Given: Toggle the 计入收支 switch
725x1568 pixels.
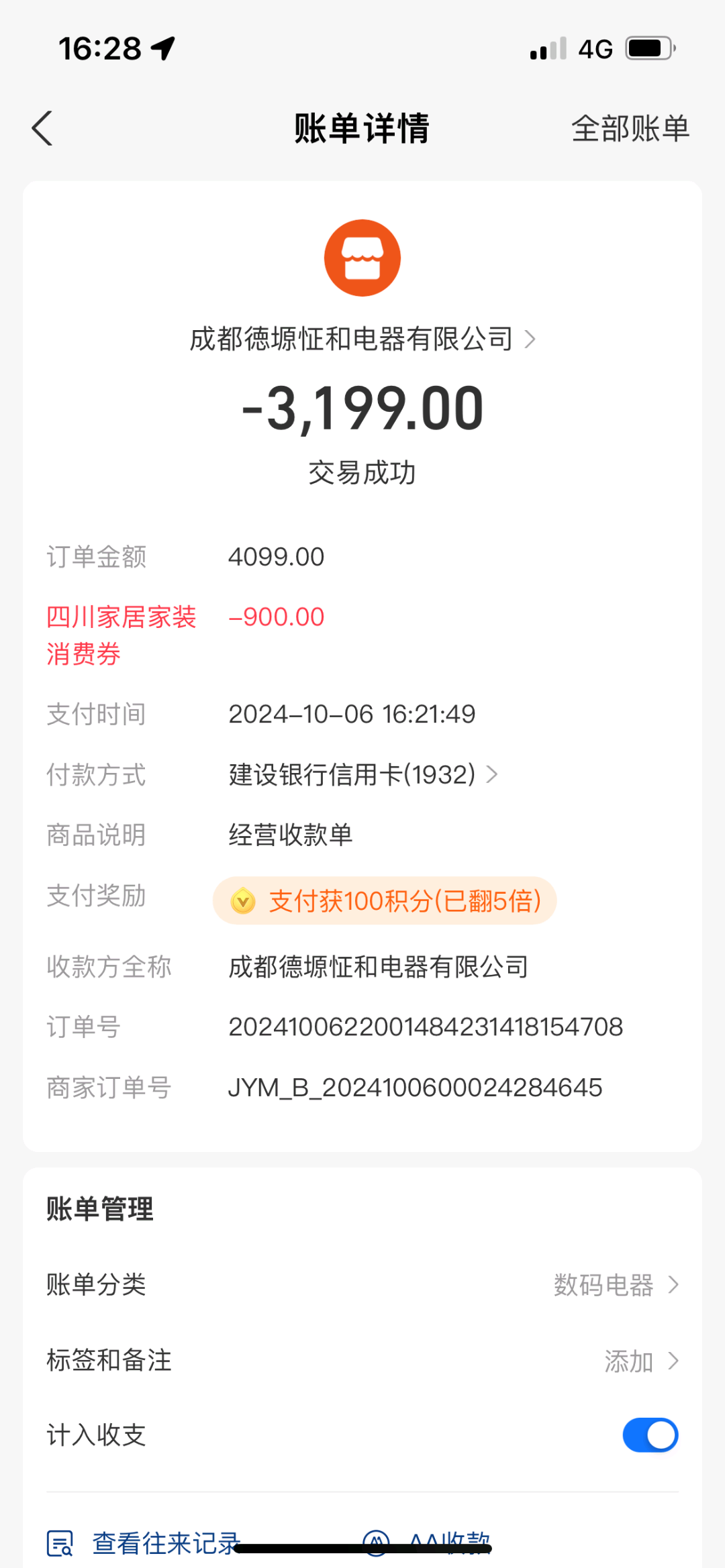Looking at the screenshot, I should [650, 1435].
